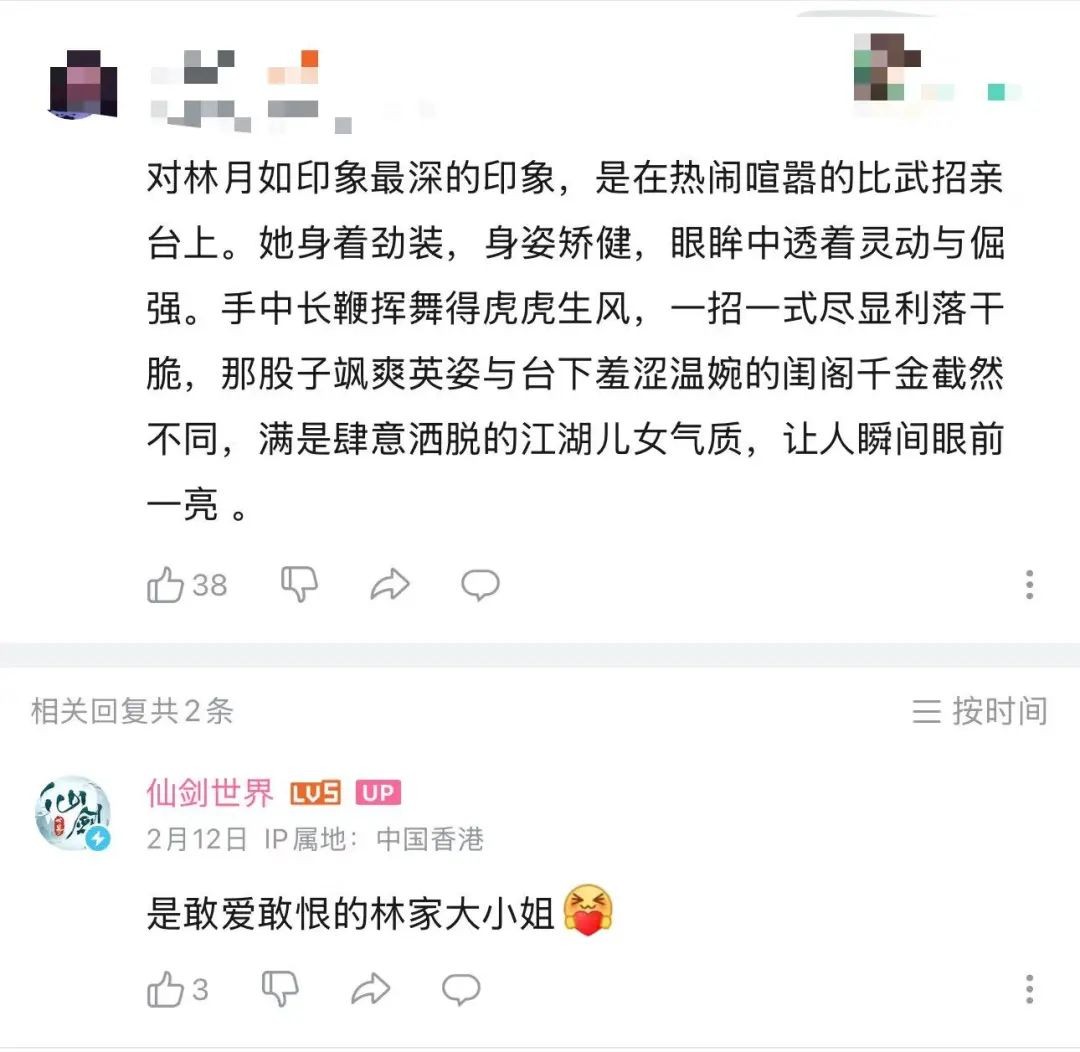Share 仙剑世界's reply
Viewport: 1080px width, 1052px height.
[x=370, y=990]
